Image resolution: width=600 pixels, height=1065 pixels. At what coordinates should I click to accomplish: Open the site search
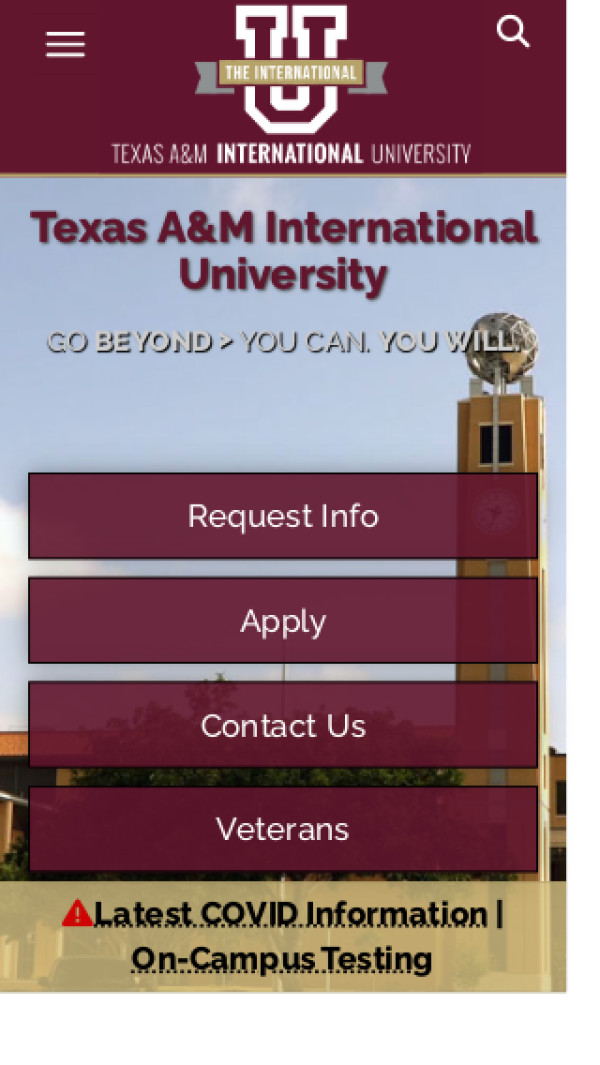(x=513, y=32)
